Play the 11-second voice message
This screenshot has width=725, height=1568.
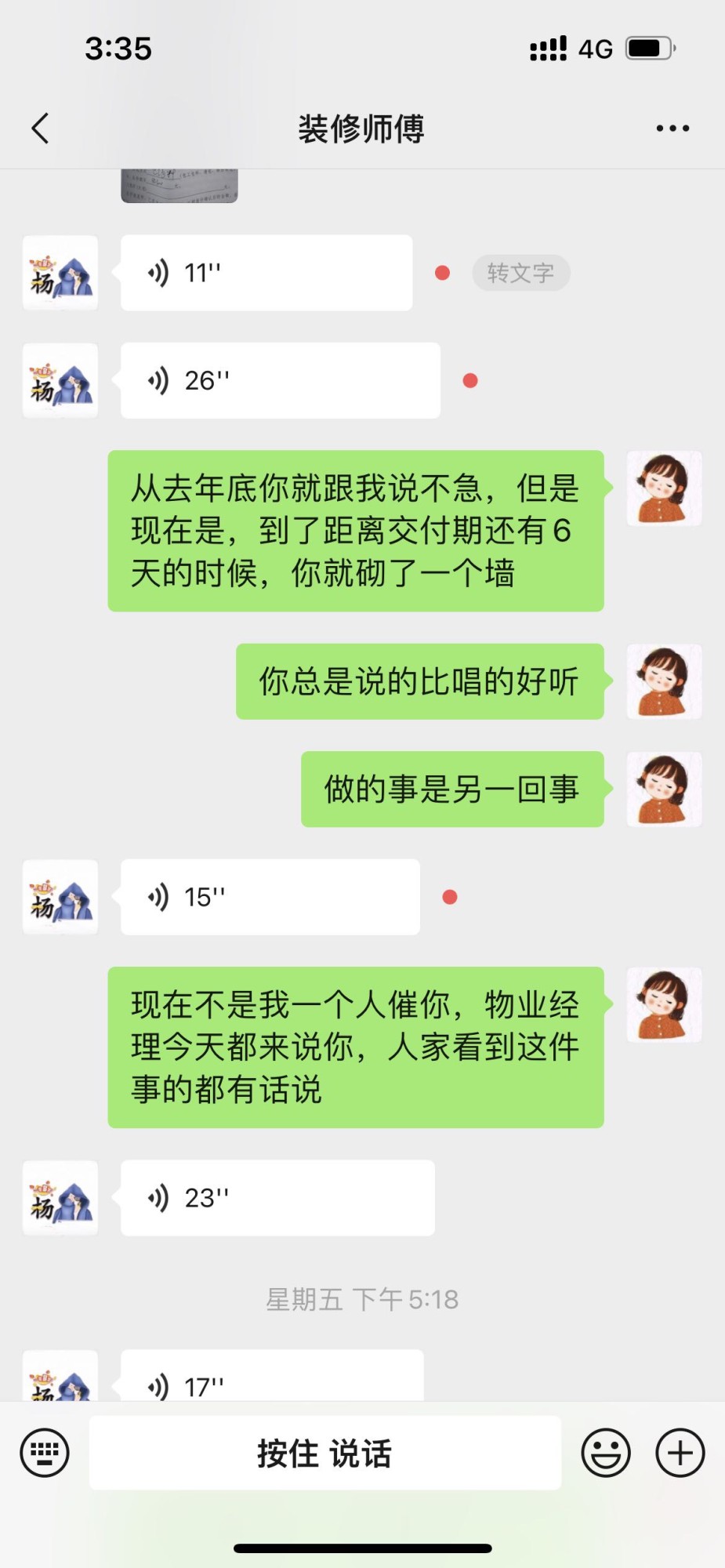pos(266,273)
